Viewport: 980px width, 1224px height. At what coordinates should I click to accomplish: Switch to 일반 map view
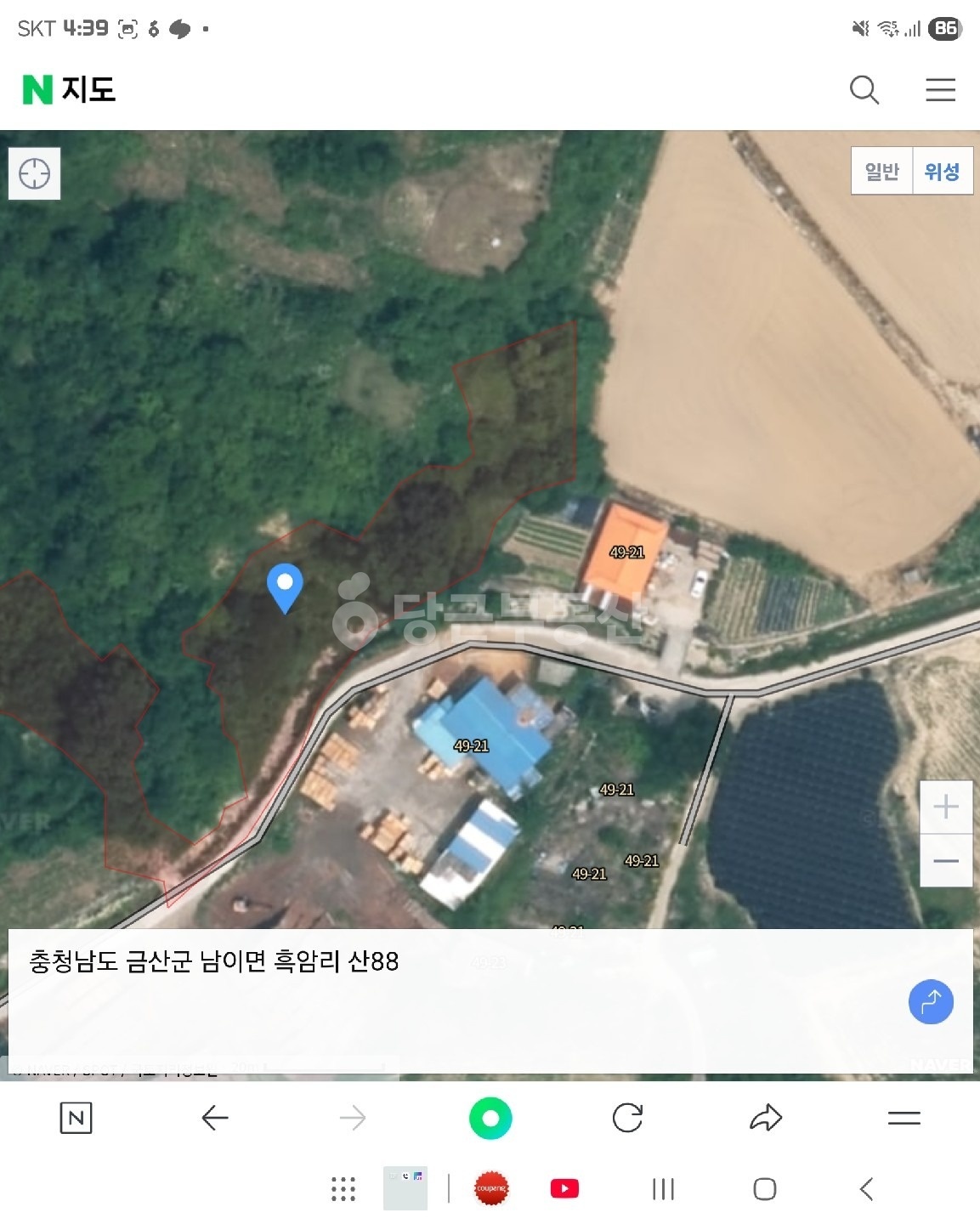tap(882, 172)
